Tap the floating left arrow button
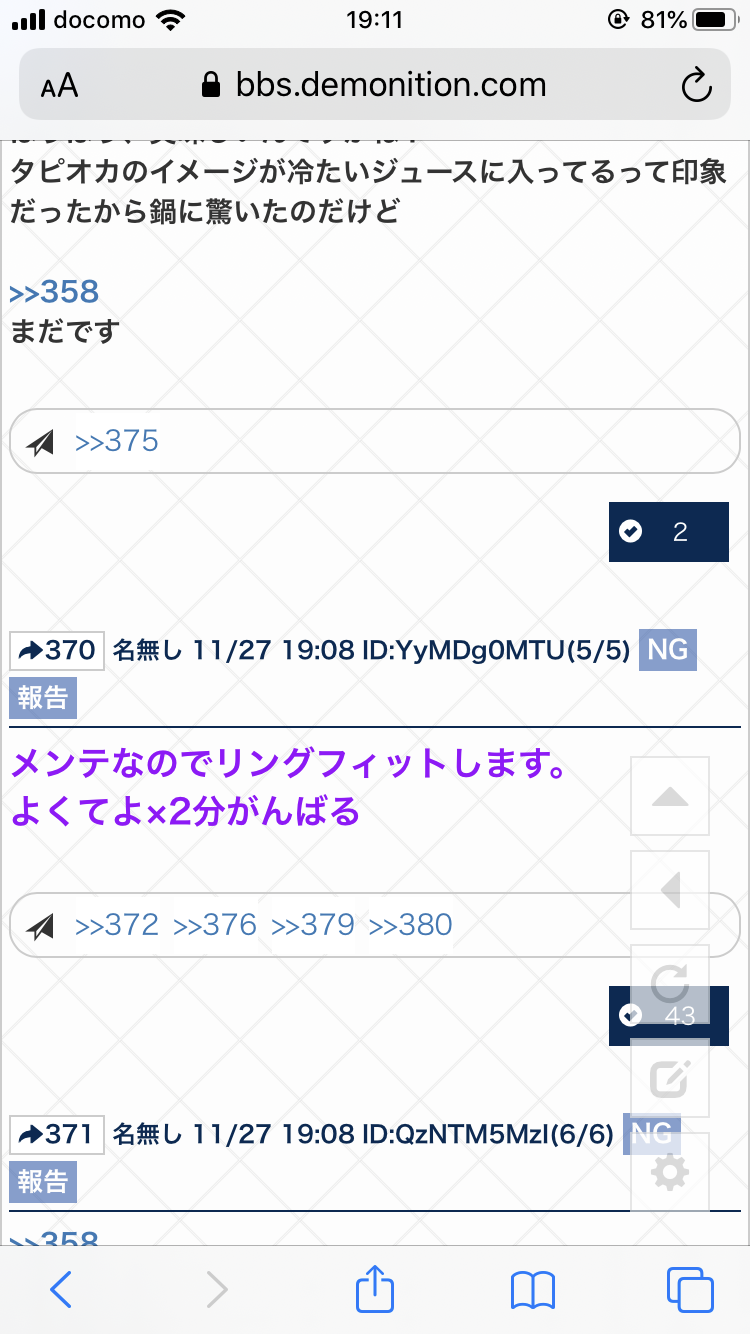Image resolution: width=750 pixels, height=1334 pixels. click(x=670, y=890)
